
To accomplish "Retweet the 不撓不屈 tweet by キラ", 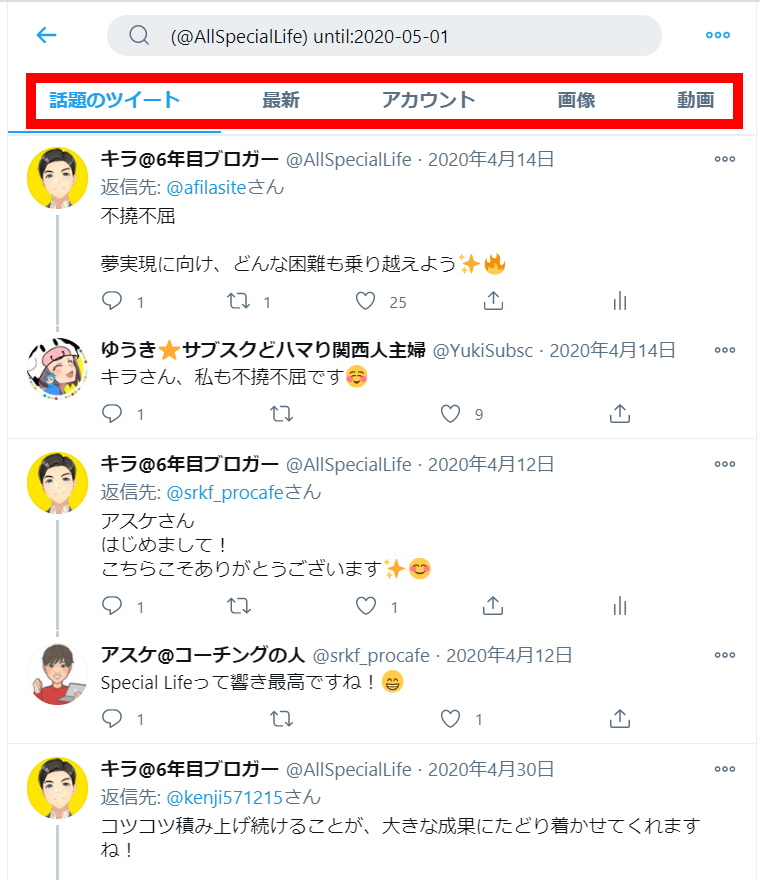I will point(238,301).
